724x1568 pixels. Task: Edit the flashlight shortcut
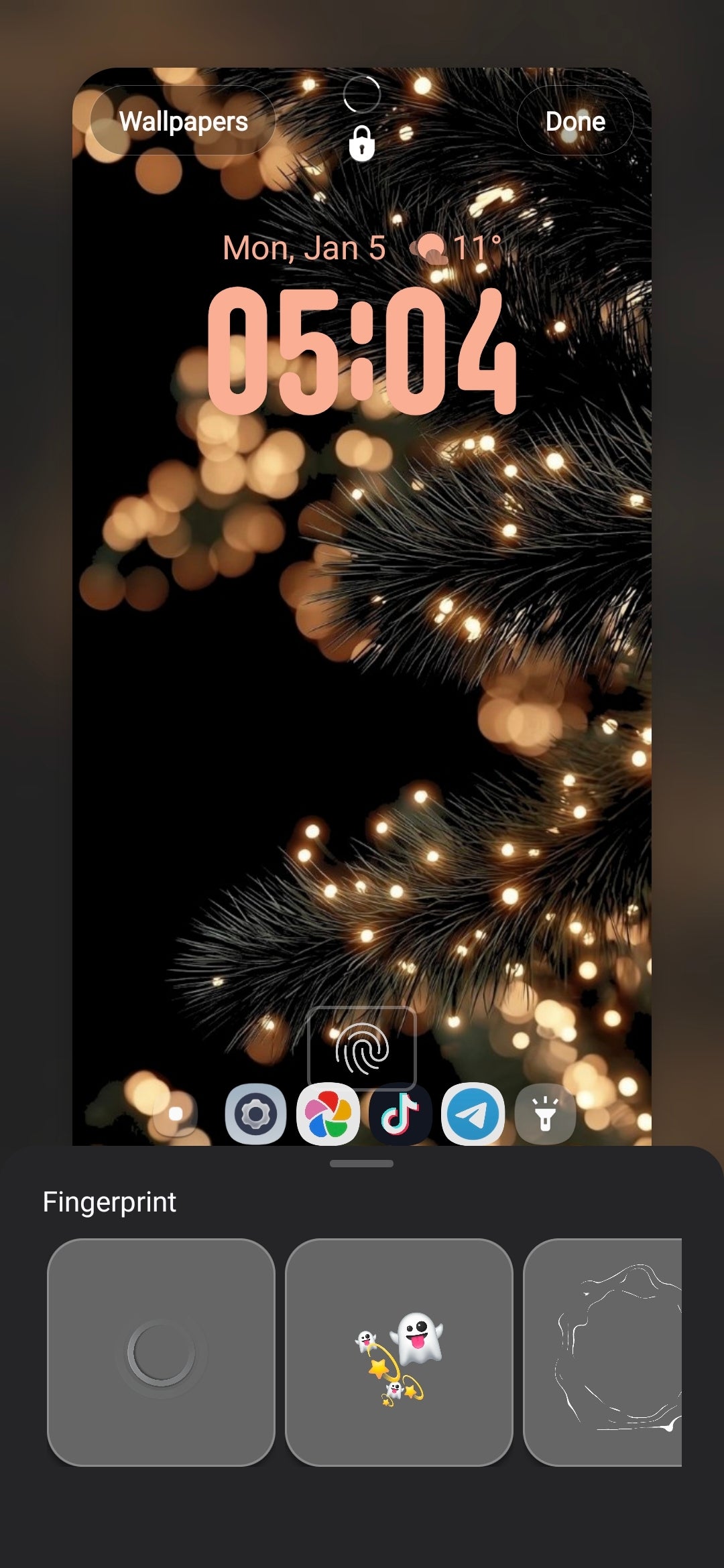[x=545, y=1114]
